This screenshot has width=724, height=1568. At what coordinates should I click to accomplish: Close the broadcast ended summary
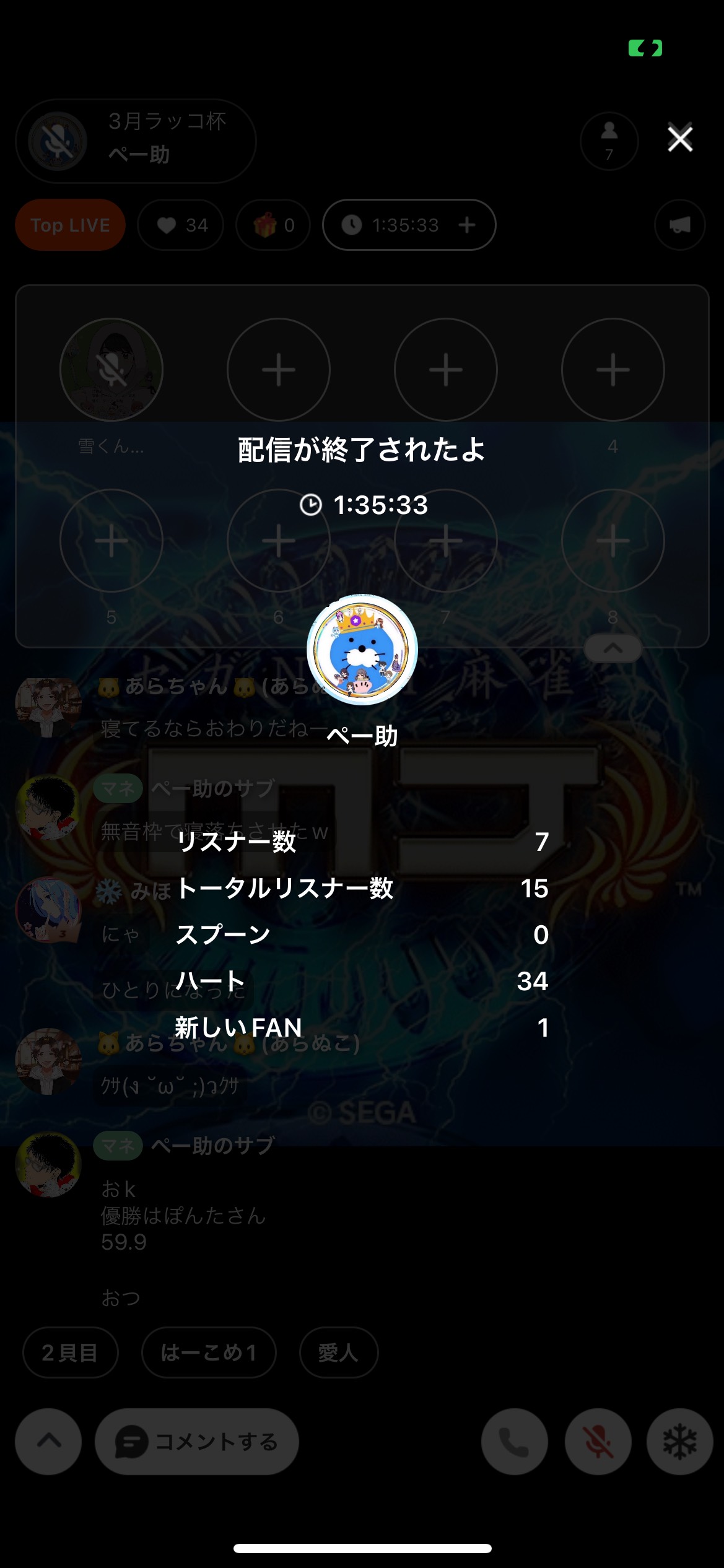pyautogui.click(x=680, y=139)
